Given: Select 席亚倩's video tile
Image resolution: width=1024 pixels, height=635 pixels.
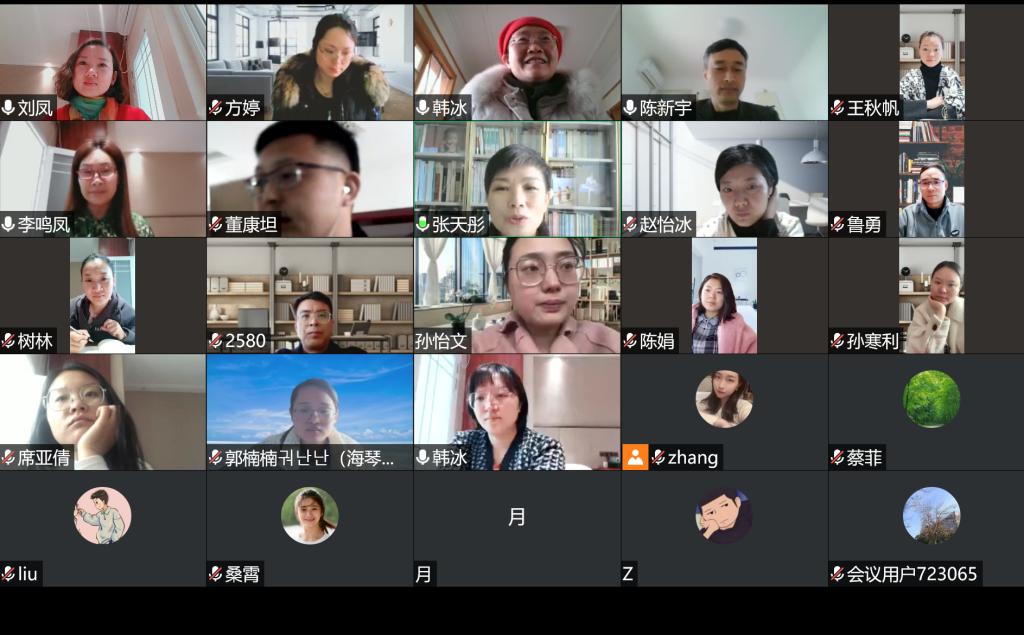Looking at the screenshot, I should pos(102,412).
